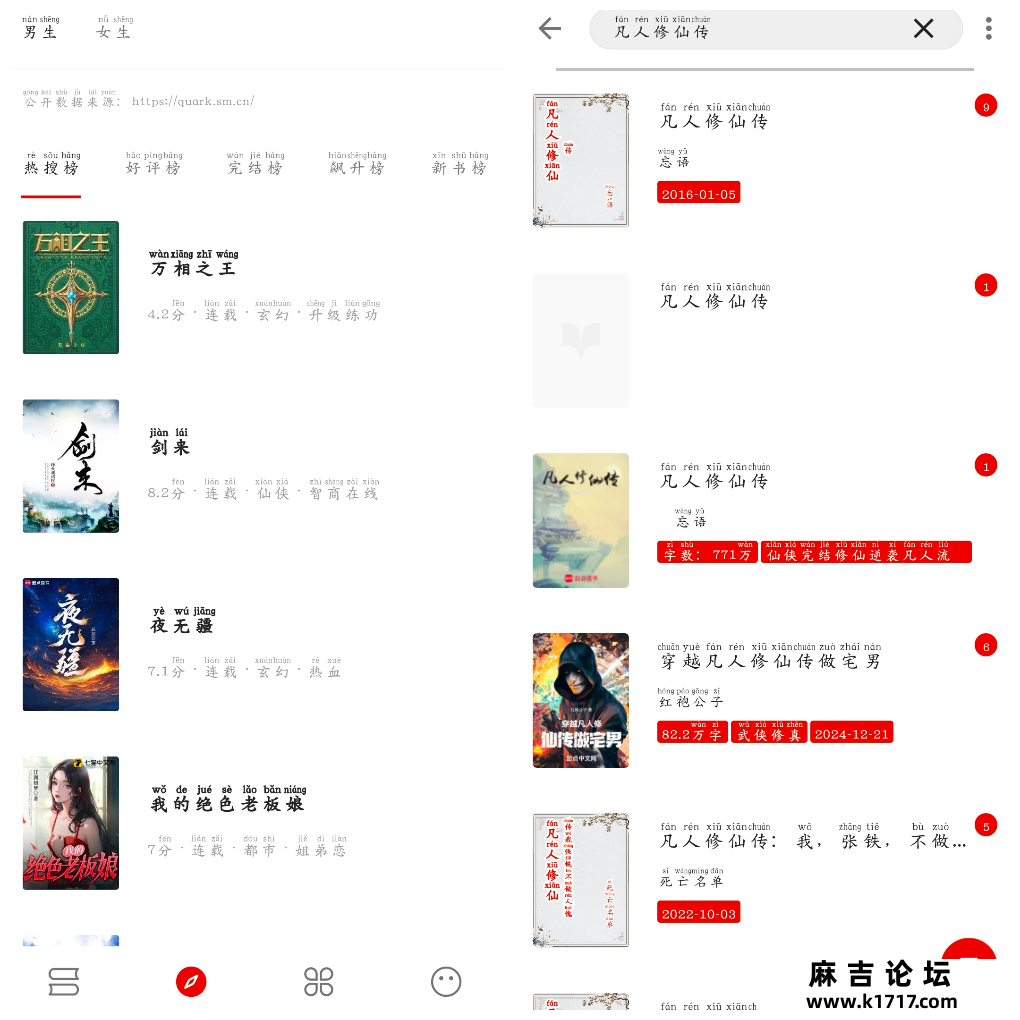Open the categories tab in bottom bar
Screen dimensions: 1020x1020
coord(319,982)
